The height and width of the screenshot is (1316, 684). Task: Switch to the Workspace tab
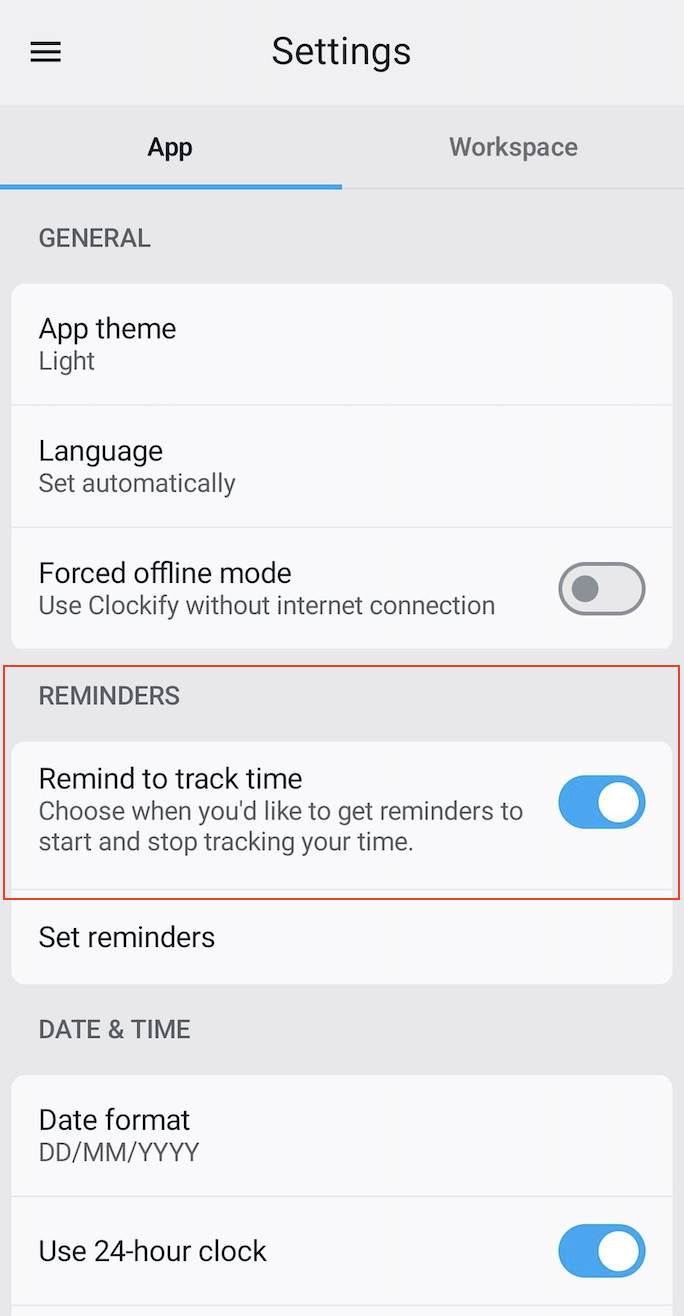[x=513, y=147]
